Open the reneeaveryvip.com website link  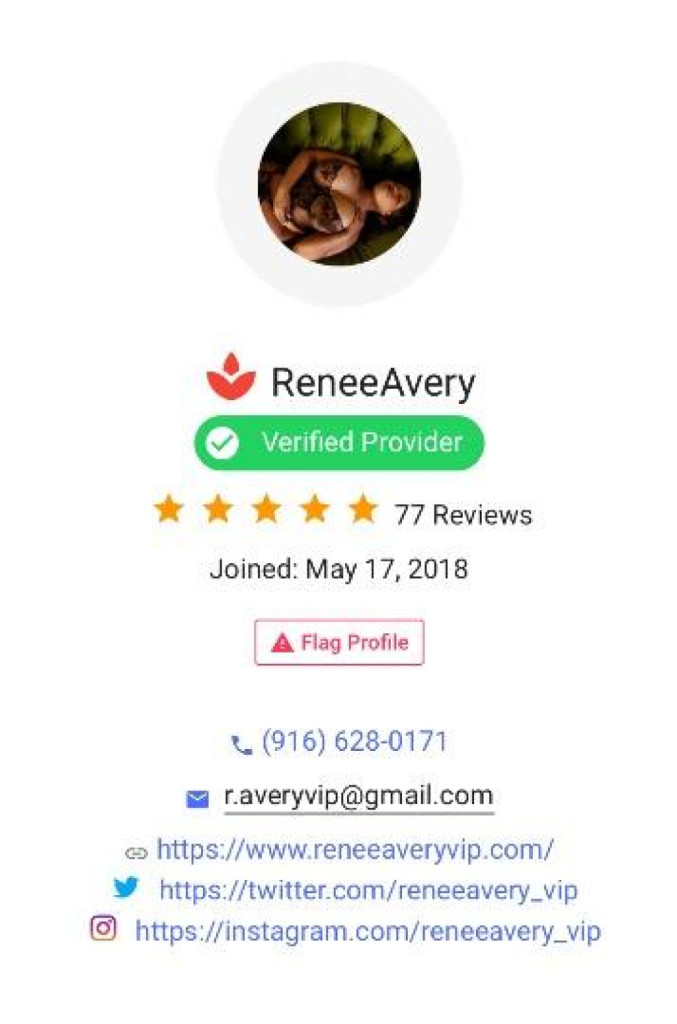coord(355,850)
